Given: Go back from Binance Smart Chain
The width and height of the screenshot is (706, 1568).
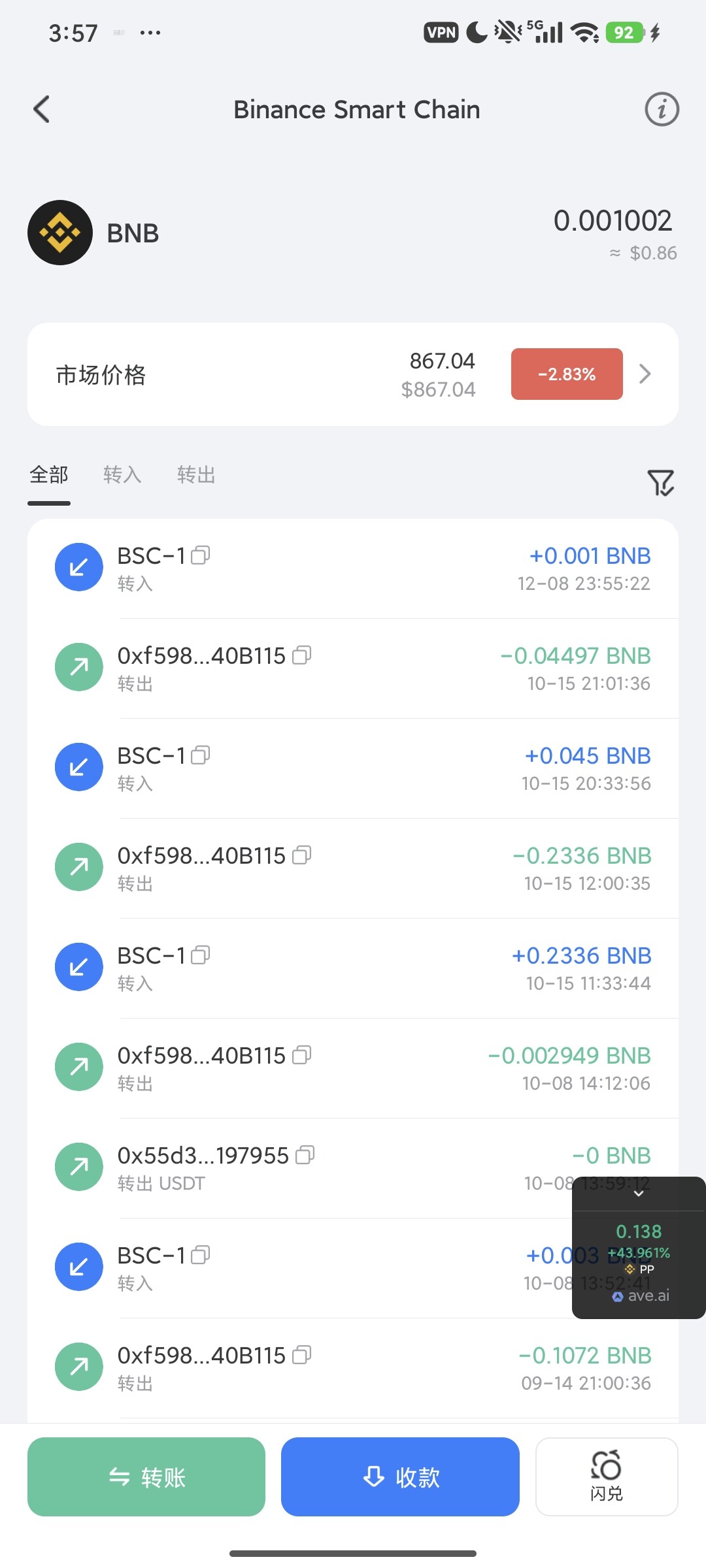Looking at the screenshot, I should 42,109.
